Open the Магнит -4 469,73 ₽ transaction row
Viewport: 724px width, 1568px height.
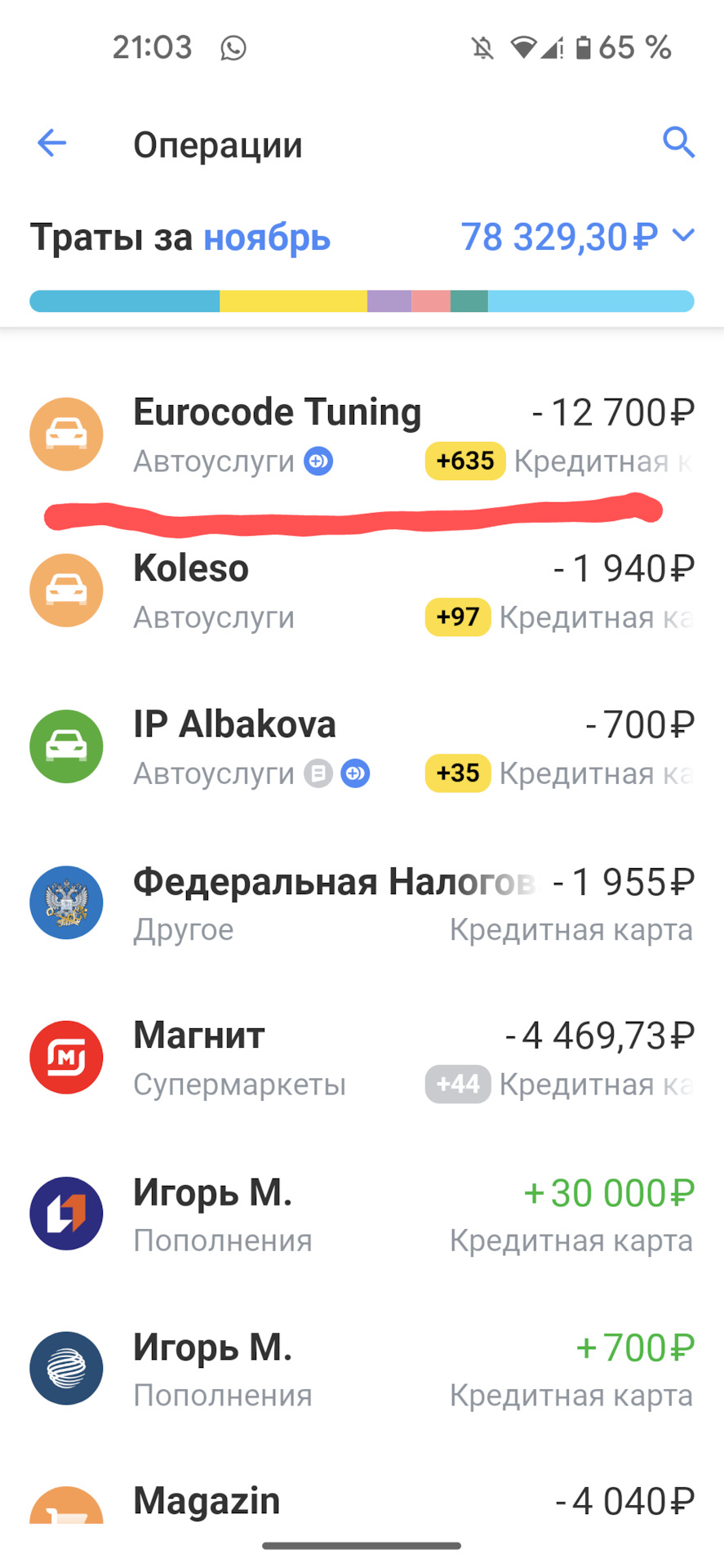[359, 1057]
